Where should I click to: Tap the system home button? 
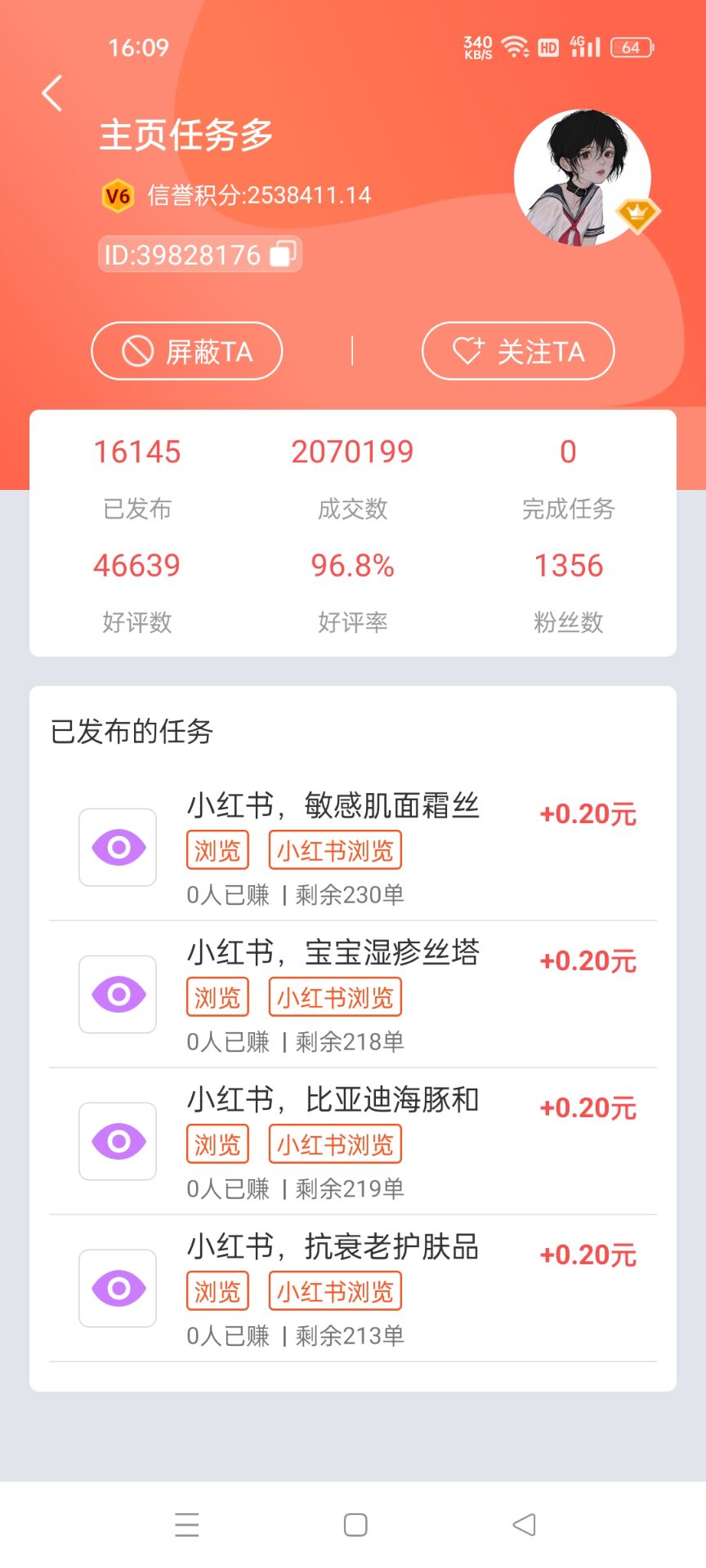[x=355, y=1525]
